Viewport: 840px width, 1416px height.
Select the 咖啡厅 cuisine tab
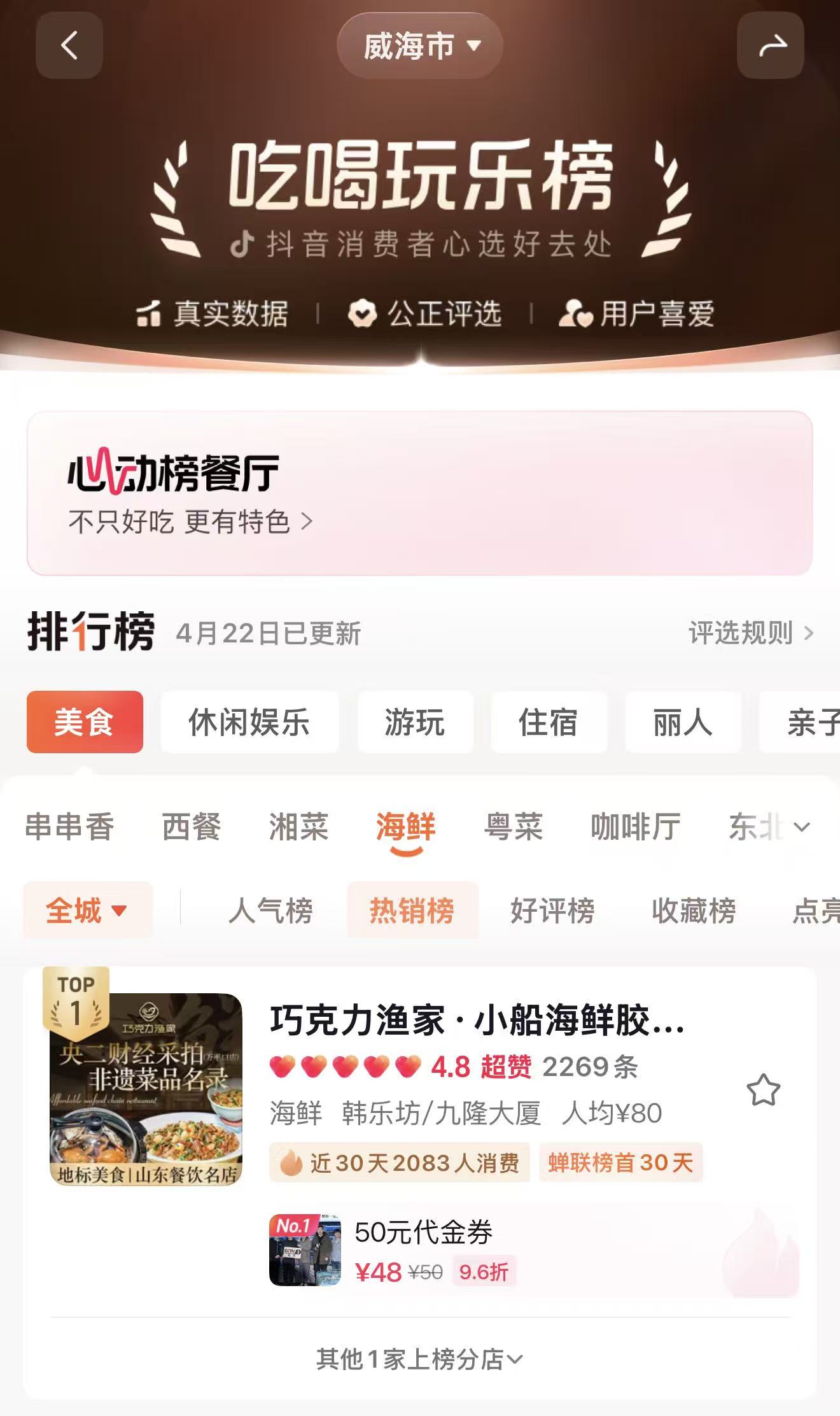click(x=635, y=827)
